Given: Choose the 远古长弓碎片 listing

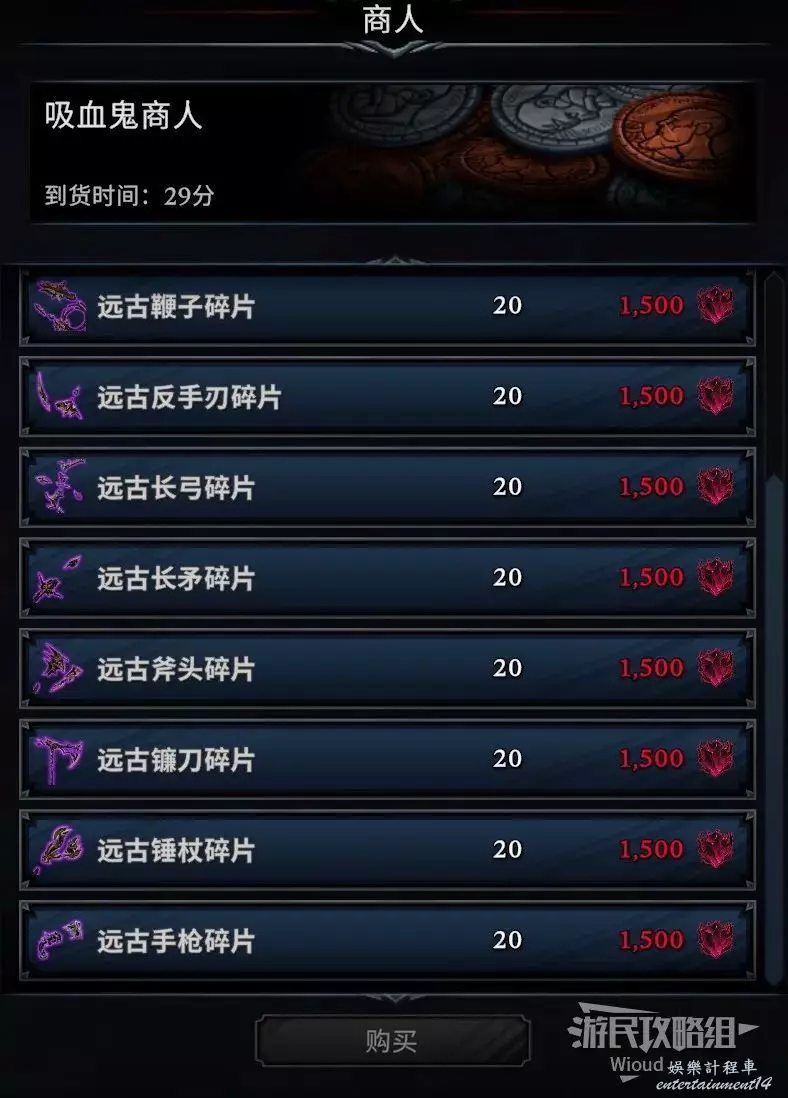Looking at the screenshot, I should click(387, 488).
